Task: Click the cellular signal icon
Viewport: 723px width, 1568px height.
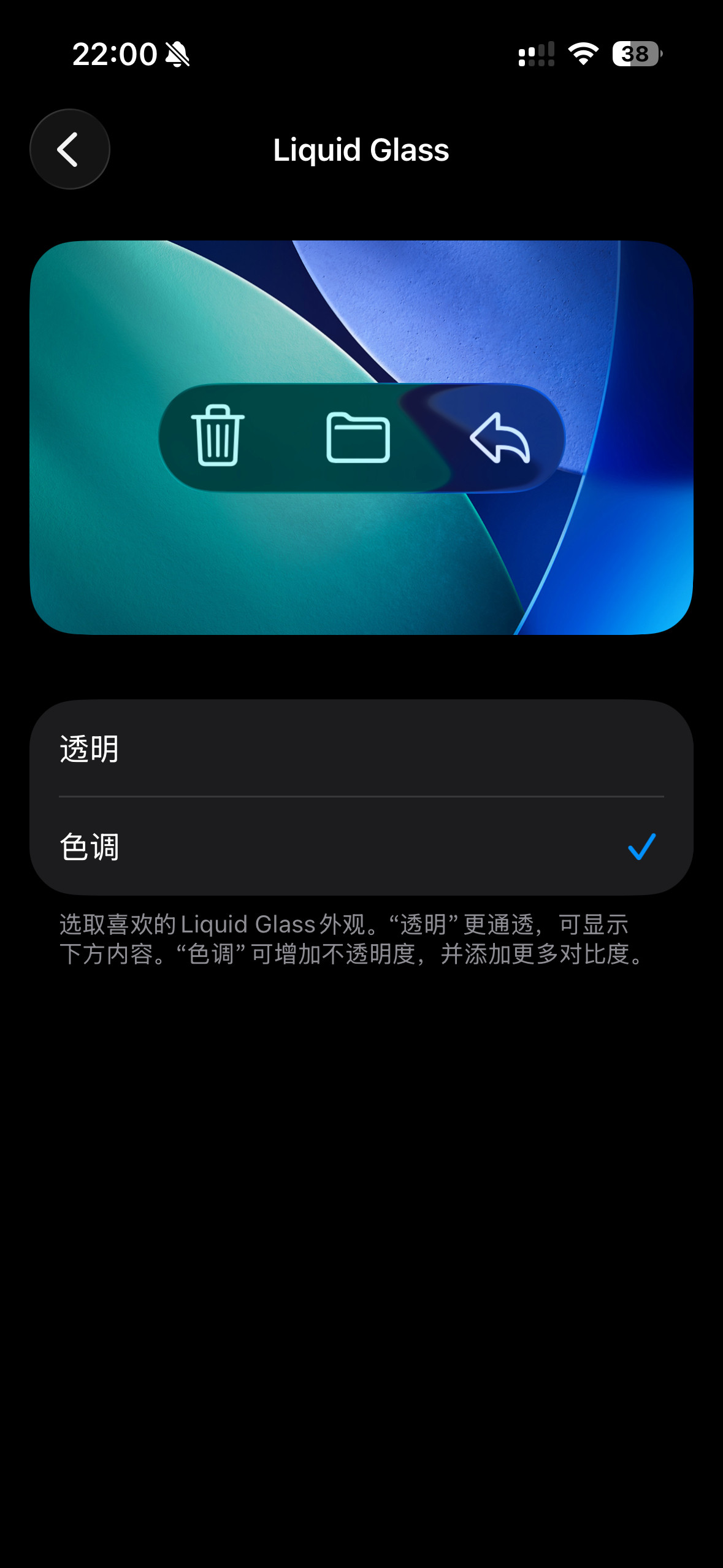Action: (x=536, y=54)
